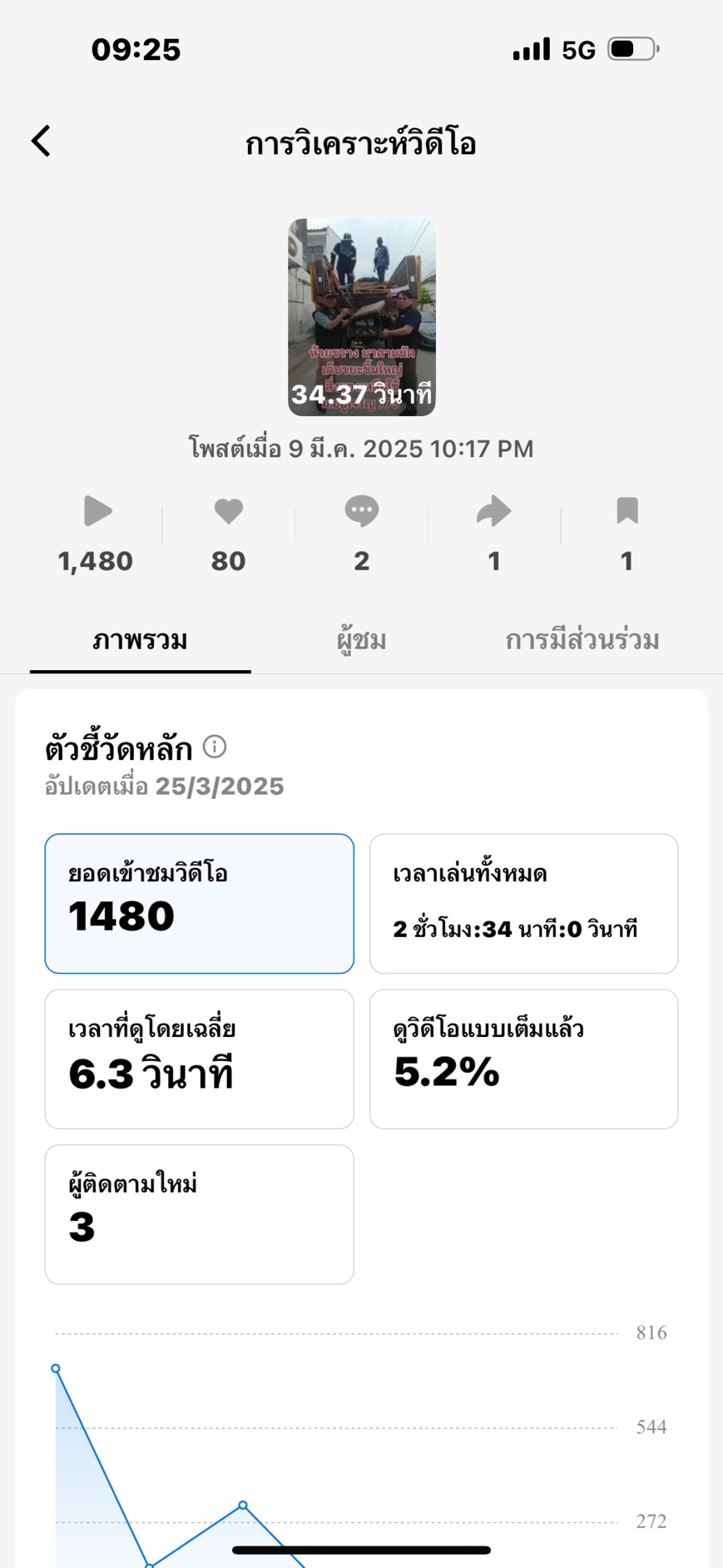Select the เวลาเล่นทั้งหมด metric card
Image resolution: width=723 pixels, height=1568 pixels.
(524, 903)
